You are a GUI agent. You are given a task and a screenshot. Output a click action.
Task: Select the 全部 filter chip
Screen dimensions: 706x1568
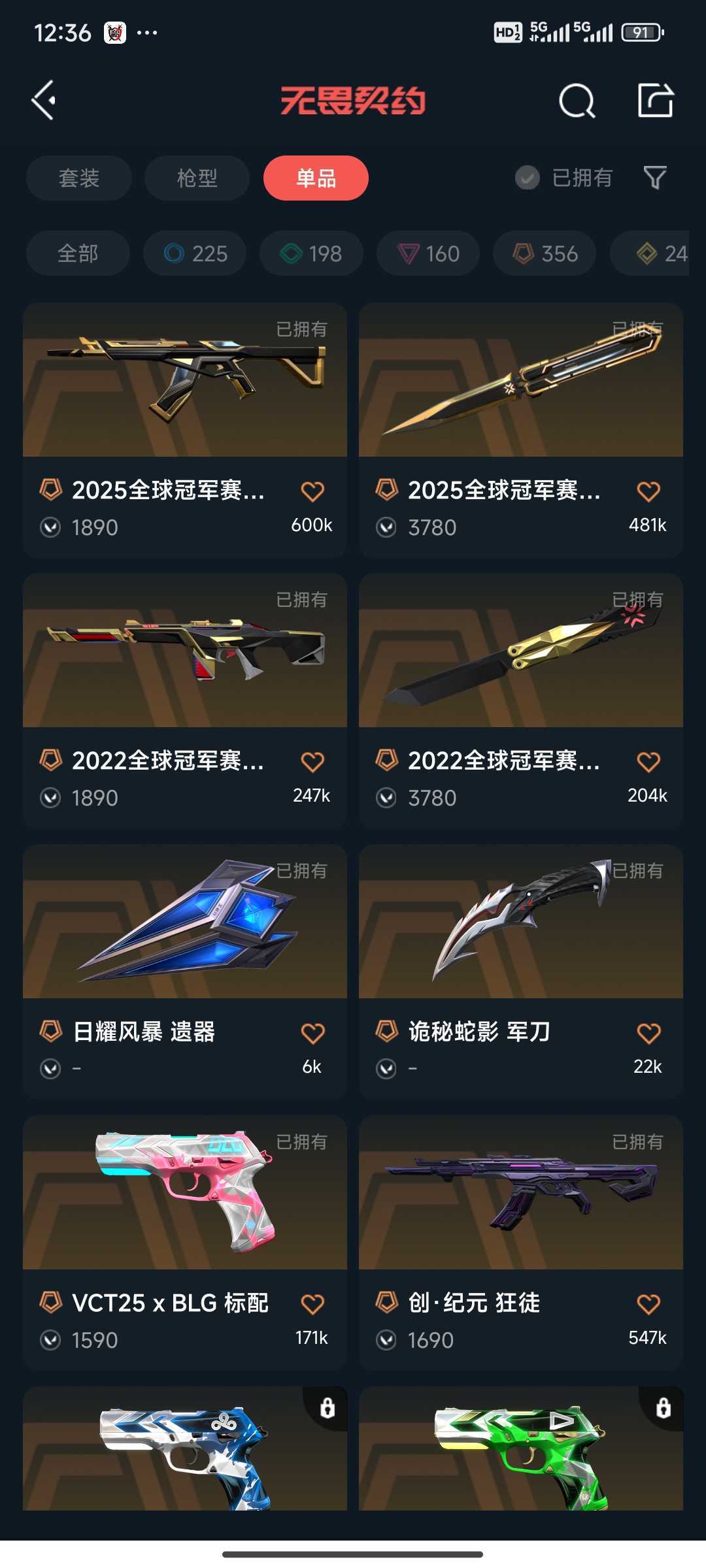pos(78,253)
